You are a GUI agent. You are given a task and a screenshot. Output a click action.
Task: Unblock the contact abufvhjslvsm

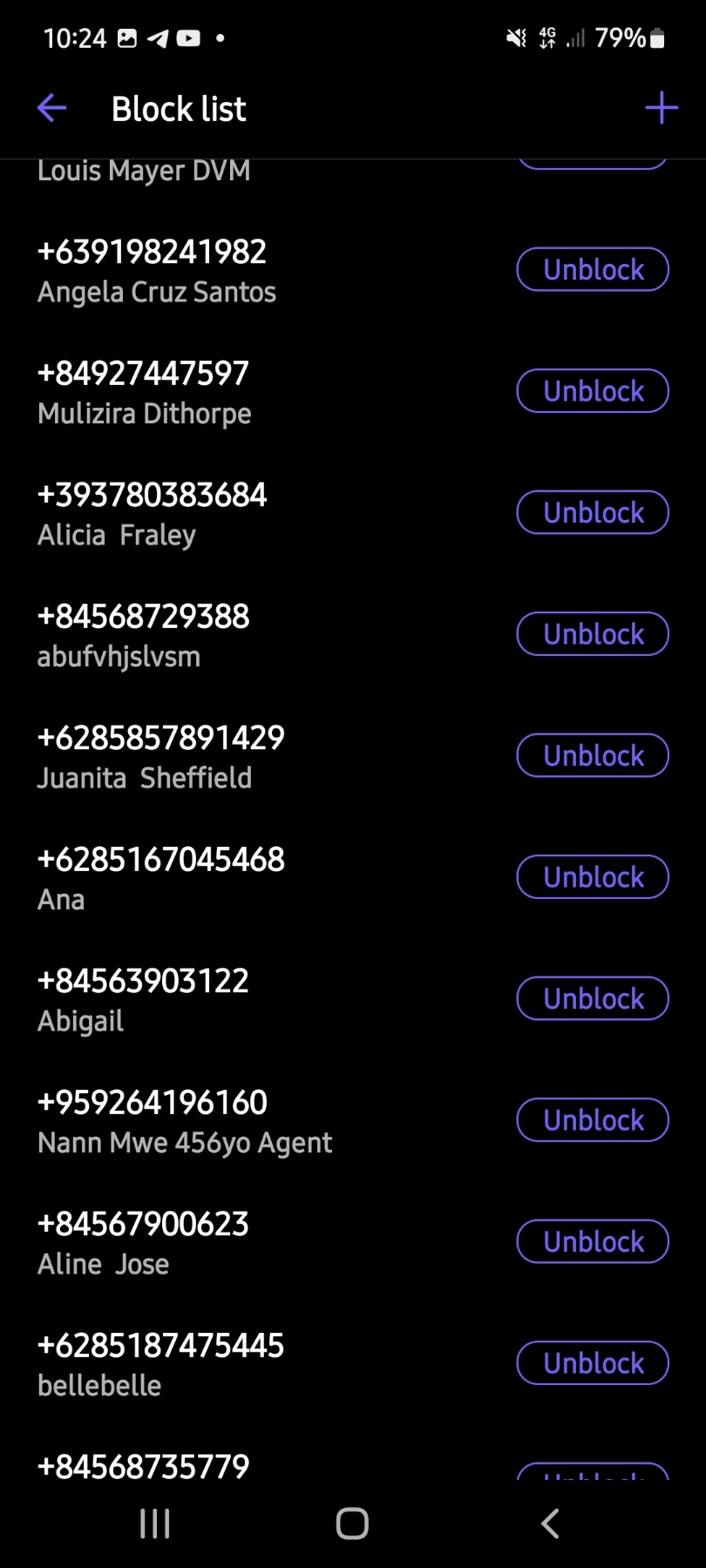tap(593, 634)
